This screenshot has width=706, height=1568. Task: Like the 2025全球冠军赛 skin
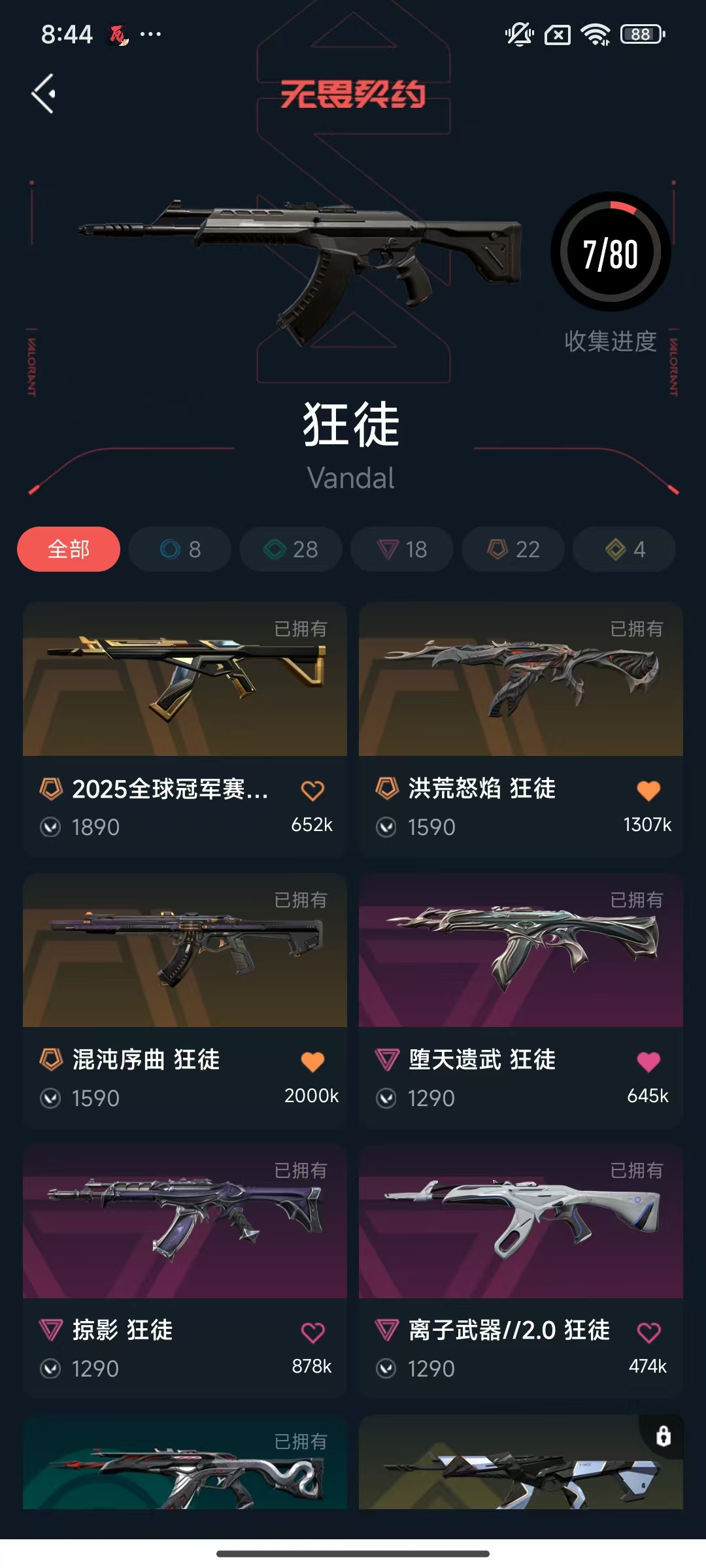[x=312, y=791]
